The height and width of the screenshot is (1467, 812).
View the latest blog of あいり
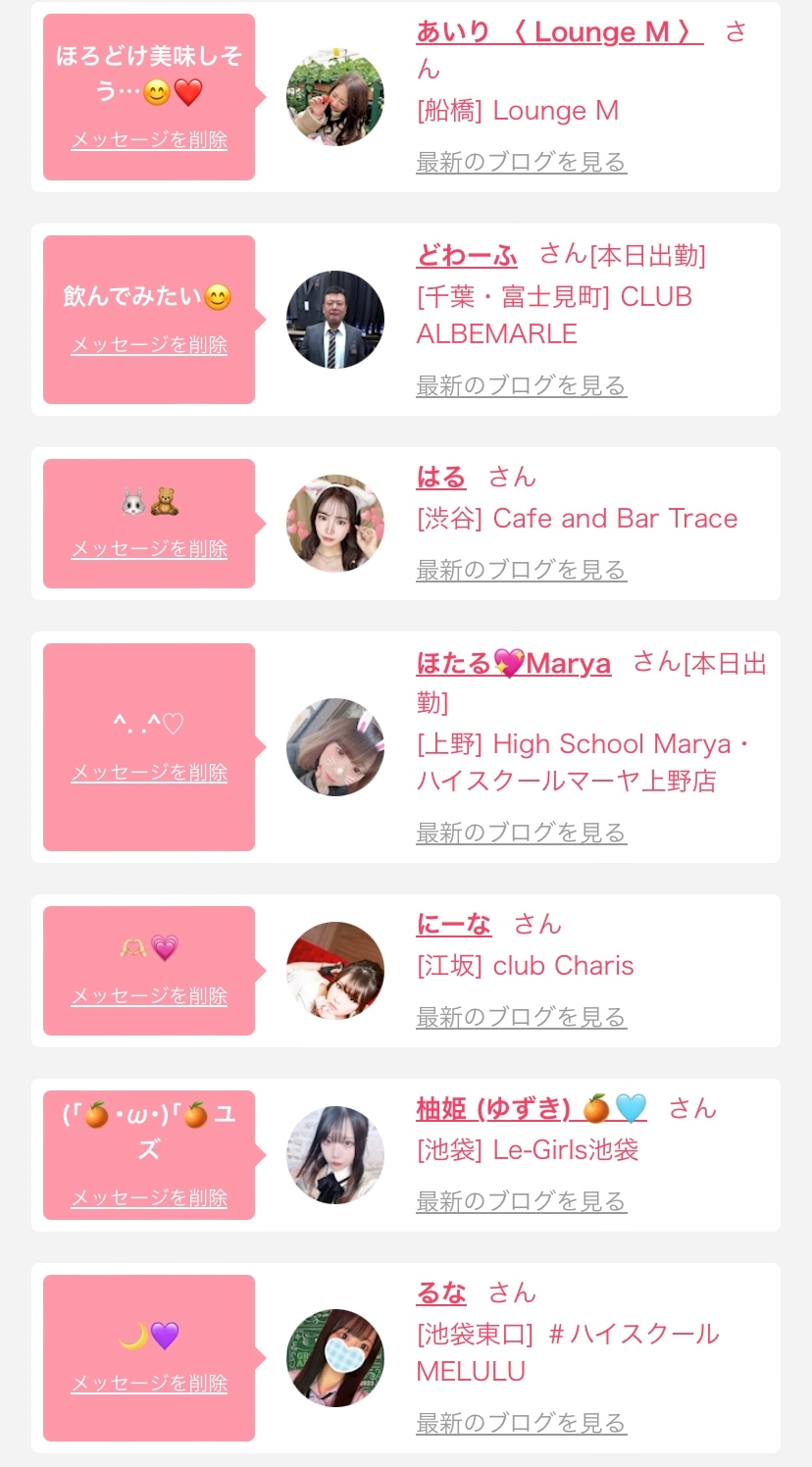[x=521, y=162]
